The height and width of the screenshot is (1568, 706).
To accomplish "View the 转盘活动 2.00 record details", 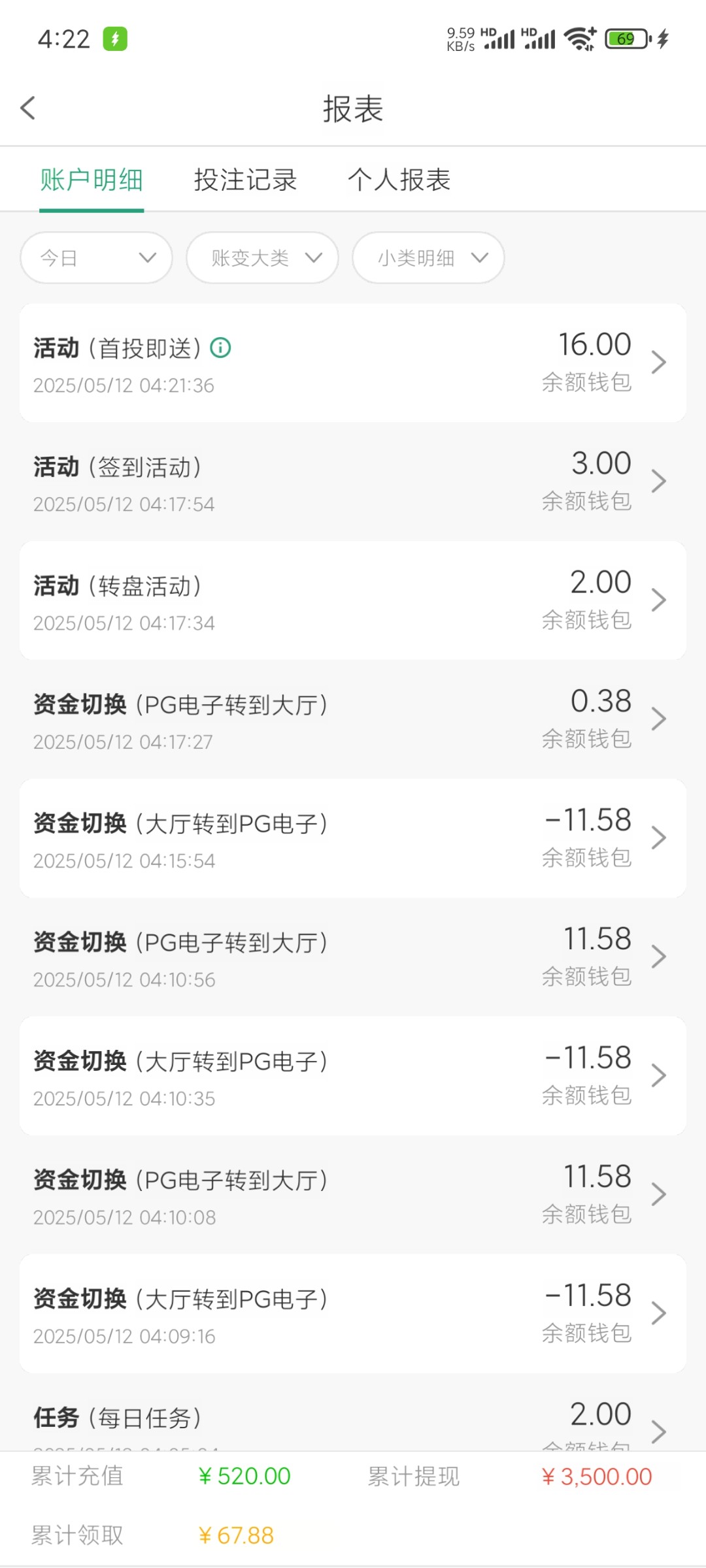I will tap(353, 600).
